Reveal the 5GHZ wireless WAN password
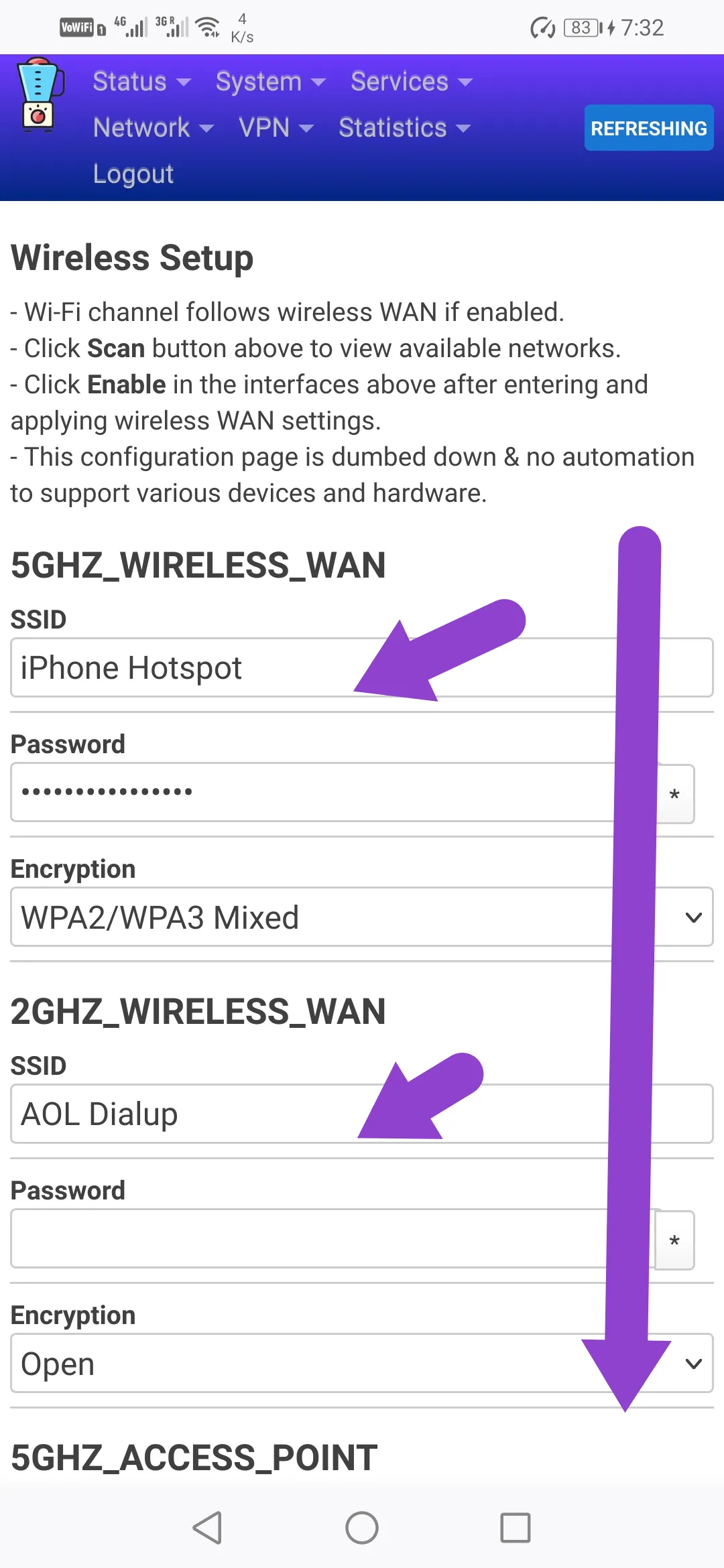This screenshot has height=1568, width=724. (674, 794)
